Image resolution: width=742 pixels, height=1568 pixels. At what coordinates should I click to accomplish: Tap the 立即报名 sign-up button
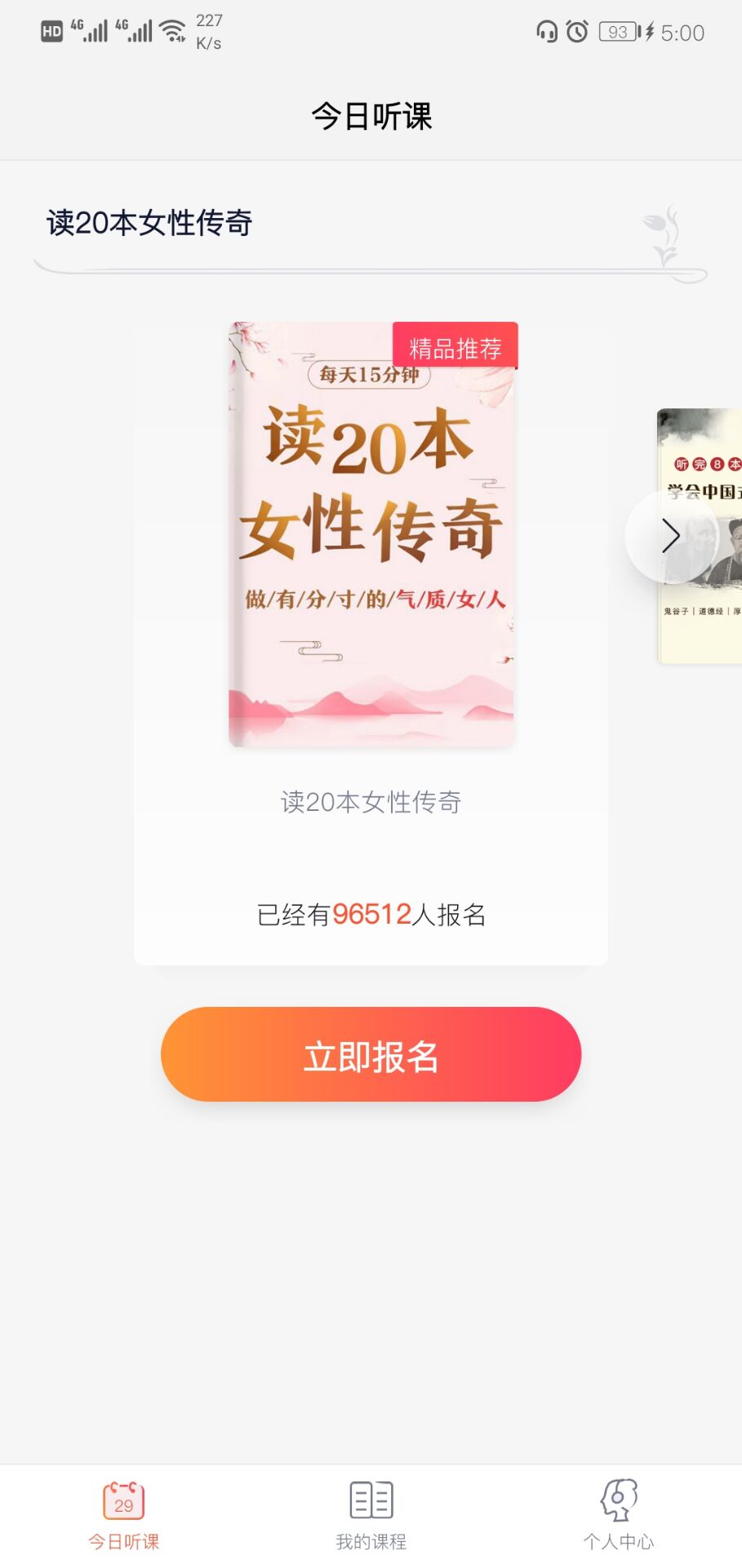371,1054
